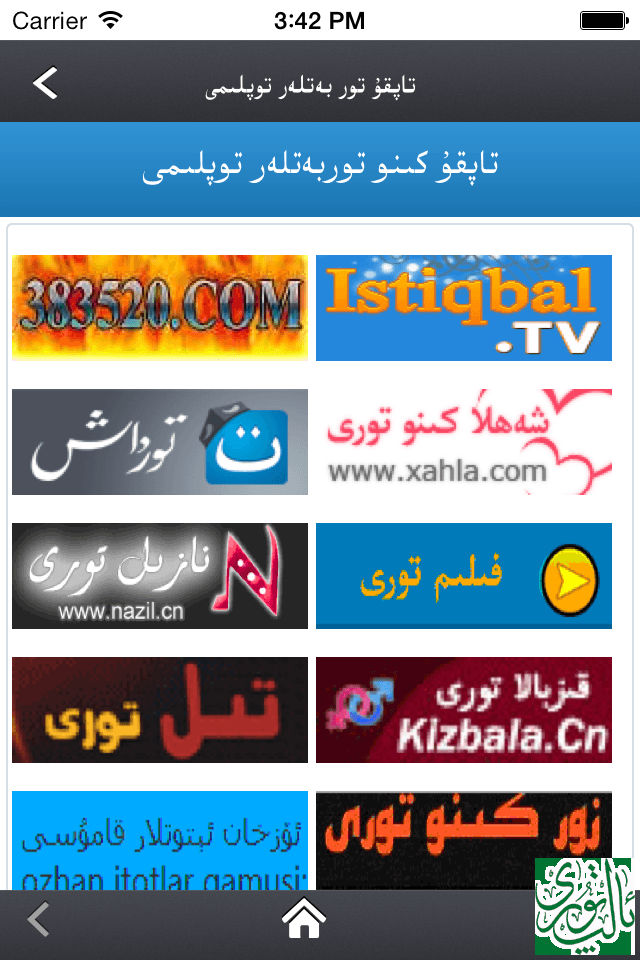Open the blue tile with yellow play button
Screen dimensions: 640x960
click(x=464, y=575)
